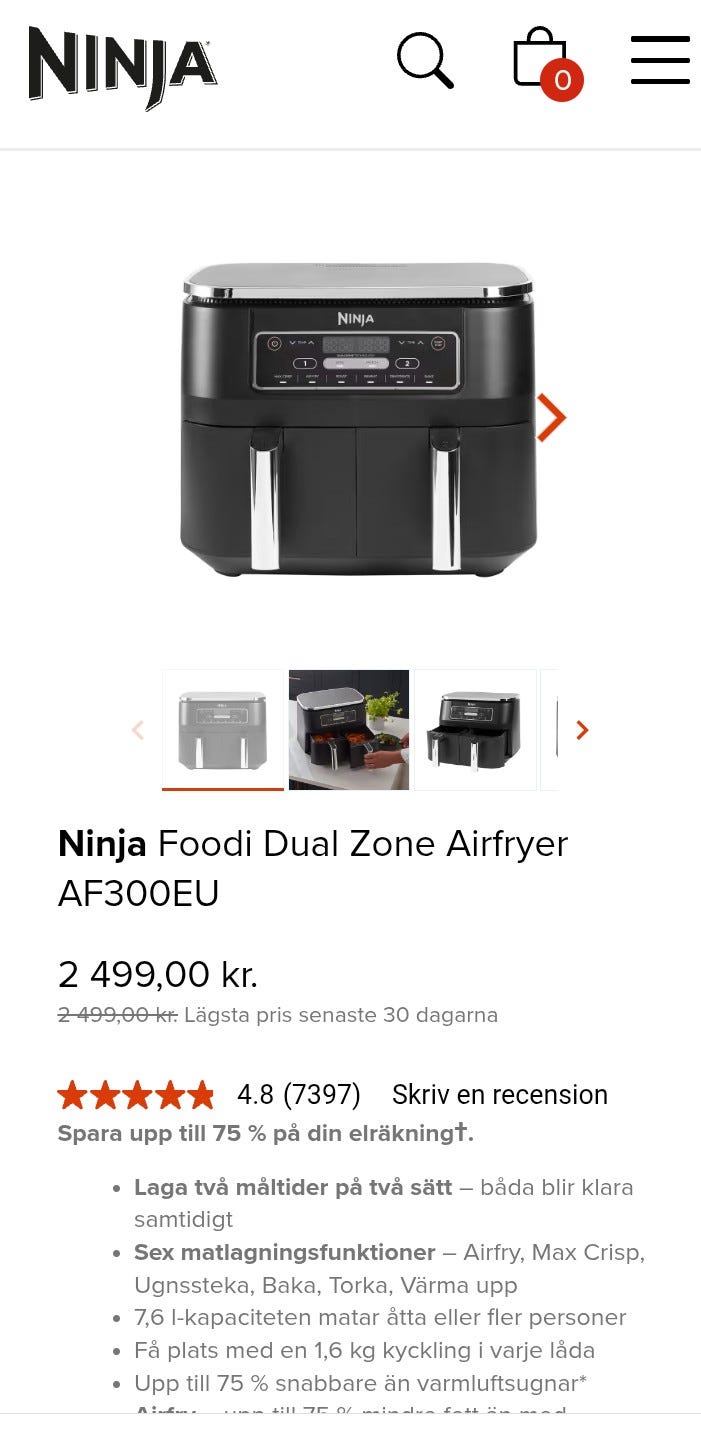This screenshot has height=1434, width=701.
Task: Go to the Ninja homepage logo
Action: [x=123, y=66]
